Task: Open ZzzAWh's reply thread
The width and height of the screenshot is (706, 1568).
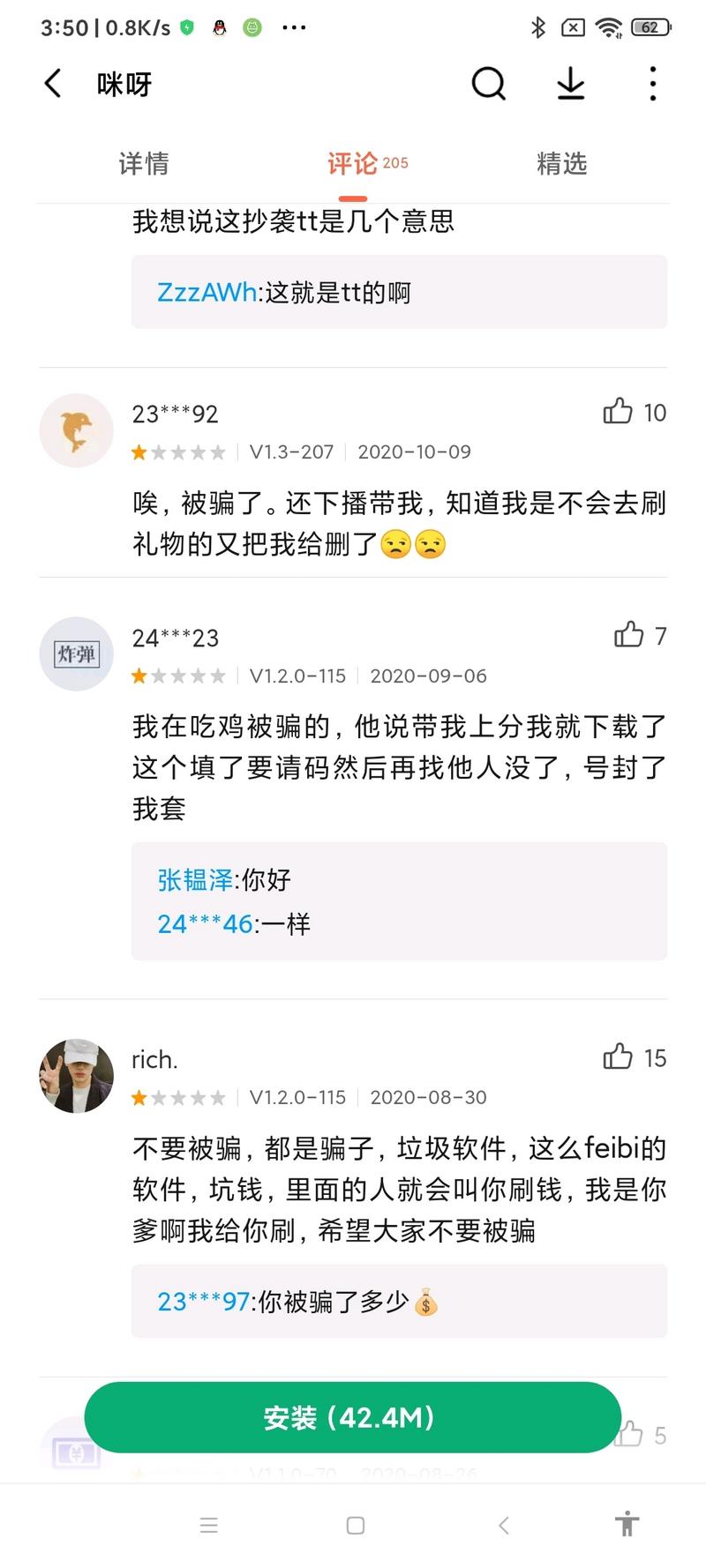Action: [x=399, y=293]
